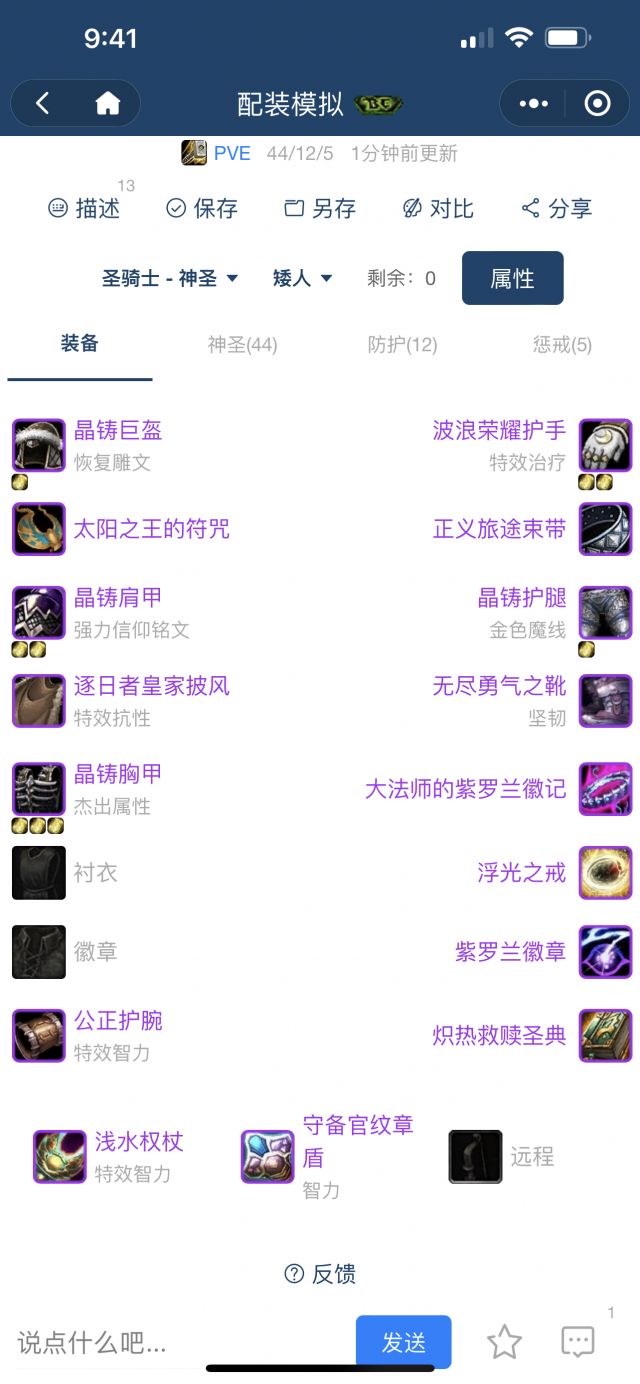Switch to the 防护(12) tab
Screen dimensions: 640x1384
tap(402, 345)
